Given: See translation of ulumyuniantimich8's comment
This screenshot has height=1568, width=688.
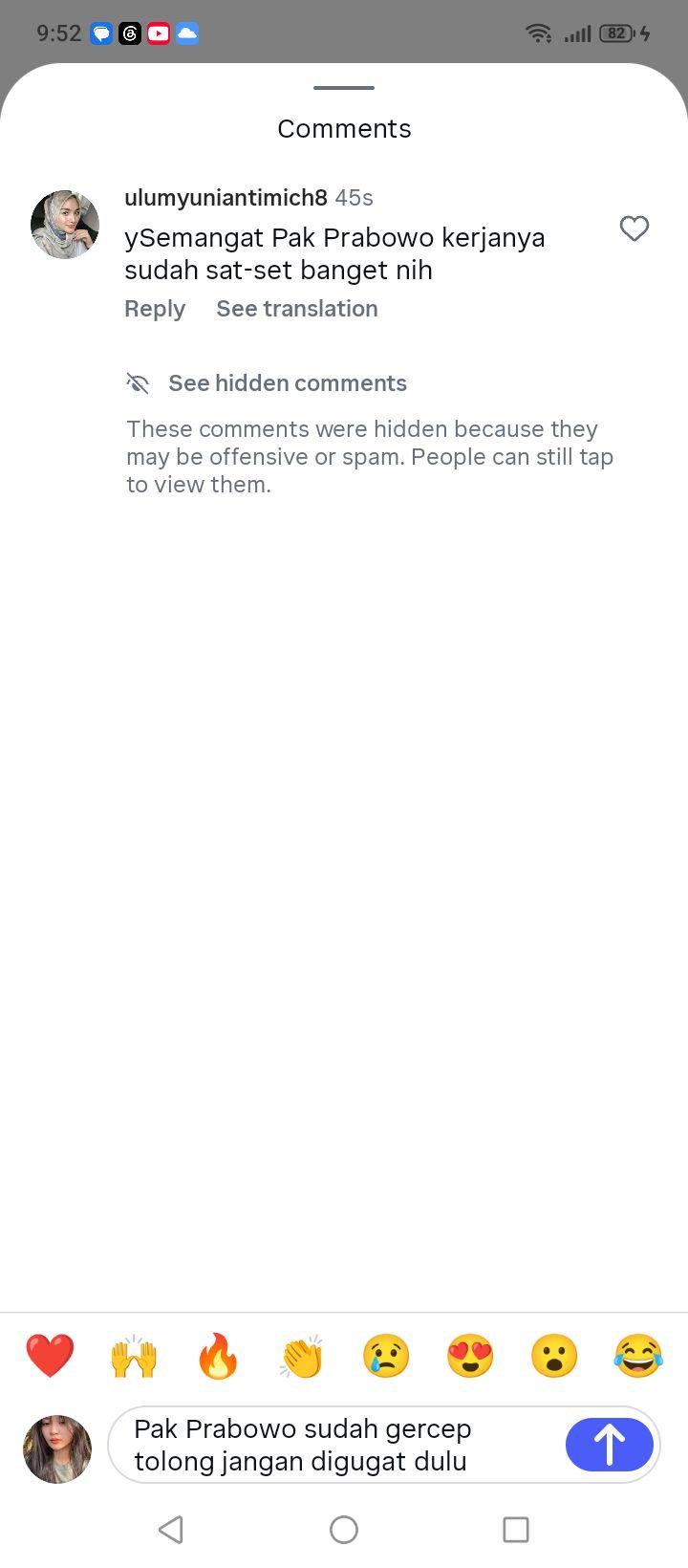Looking at the screenshot, I should coord(297,309).
